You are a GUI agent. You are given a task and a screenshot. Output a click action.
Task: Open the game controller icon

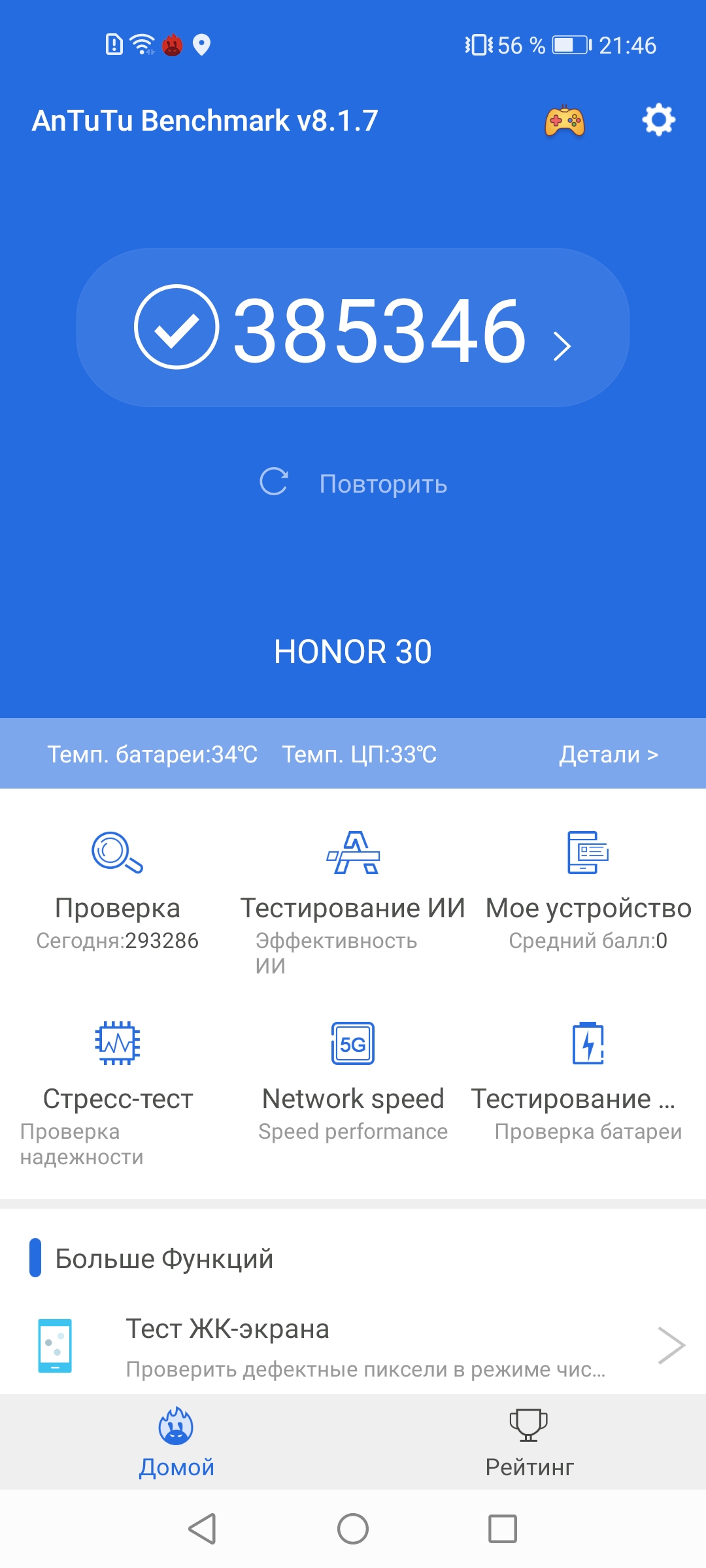tap(565, 121)
